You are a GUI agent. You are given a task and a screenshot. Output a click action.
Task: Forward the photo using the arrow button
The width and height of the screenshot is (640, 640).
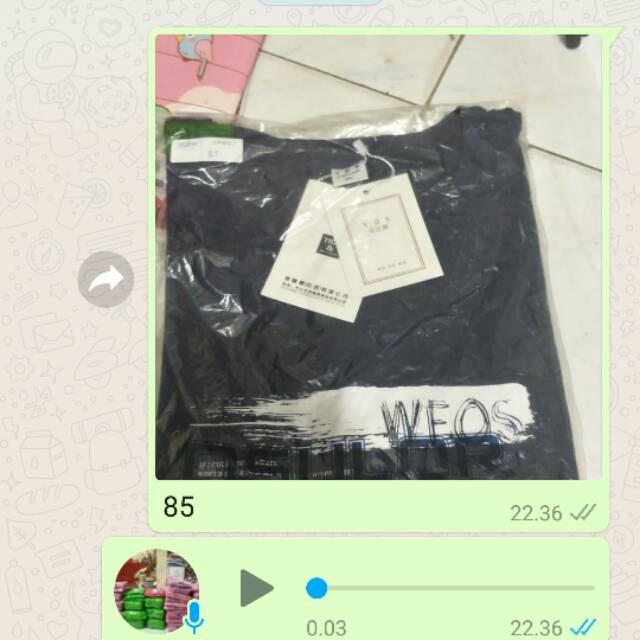point(106,280)
